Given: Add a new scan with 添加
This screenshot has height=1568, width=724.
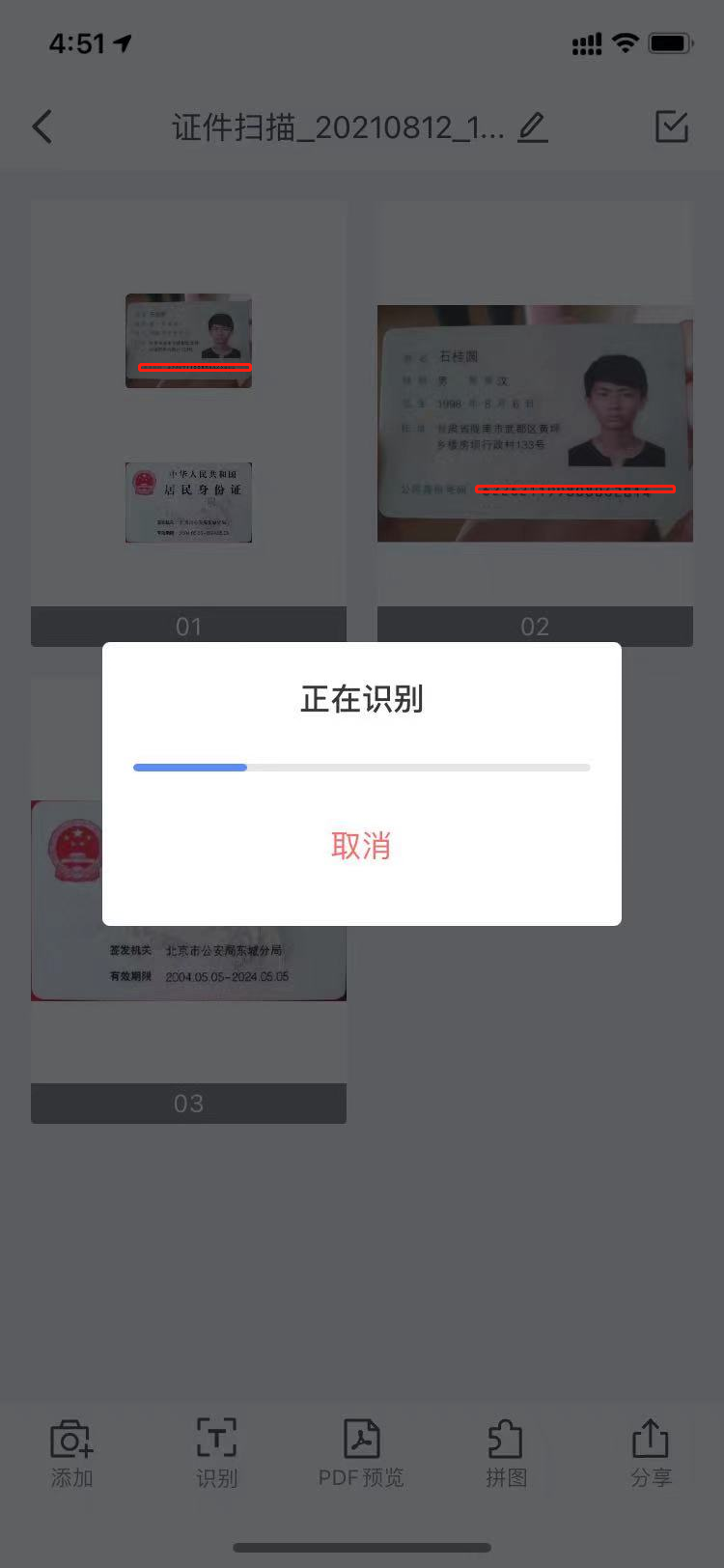Looking at the screenshot, I should pyautogui.click(x=71, y=1452).
